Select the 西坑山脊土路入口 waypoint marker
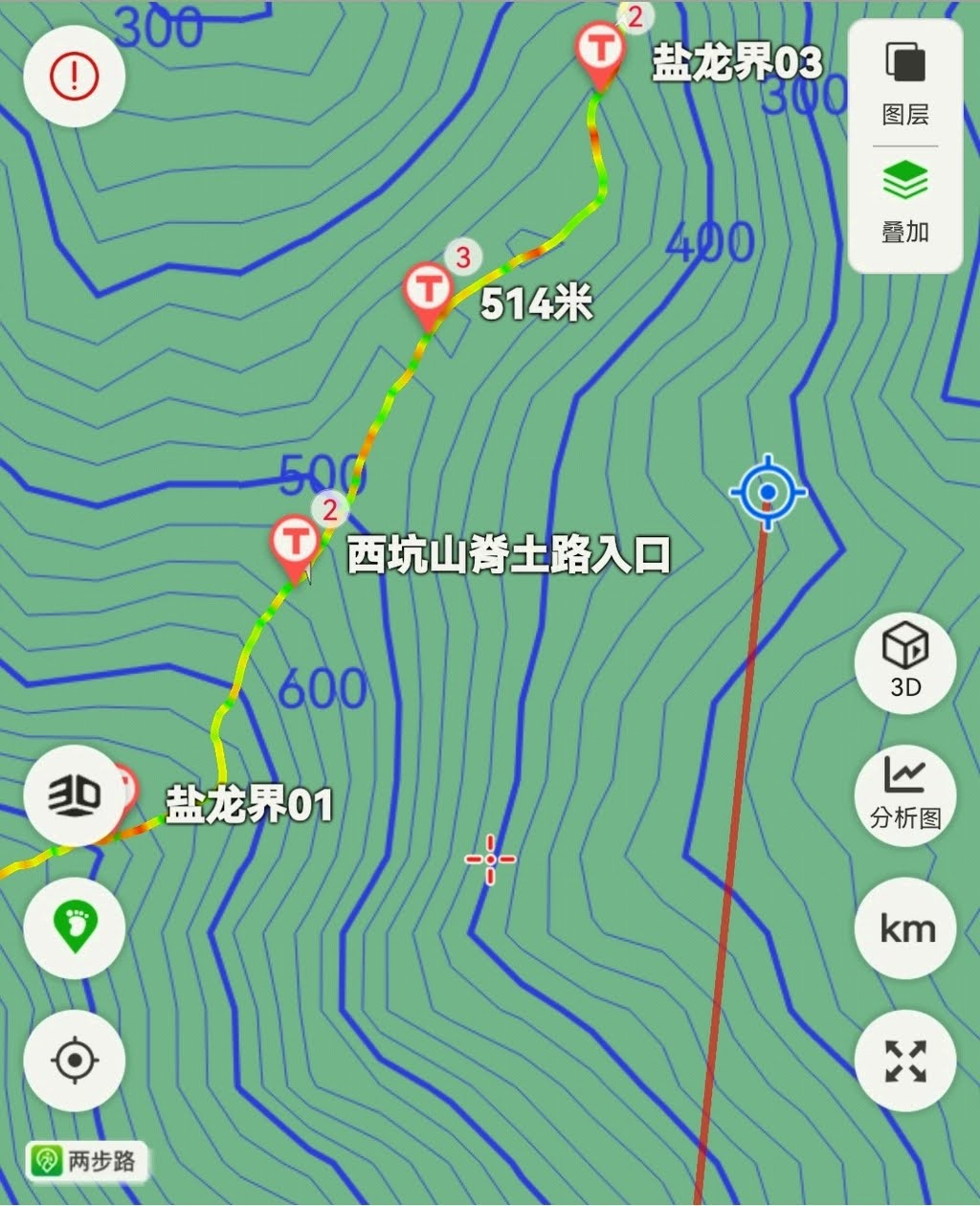Screen dimensions: 980x1206 pos(295,547)
